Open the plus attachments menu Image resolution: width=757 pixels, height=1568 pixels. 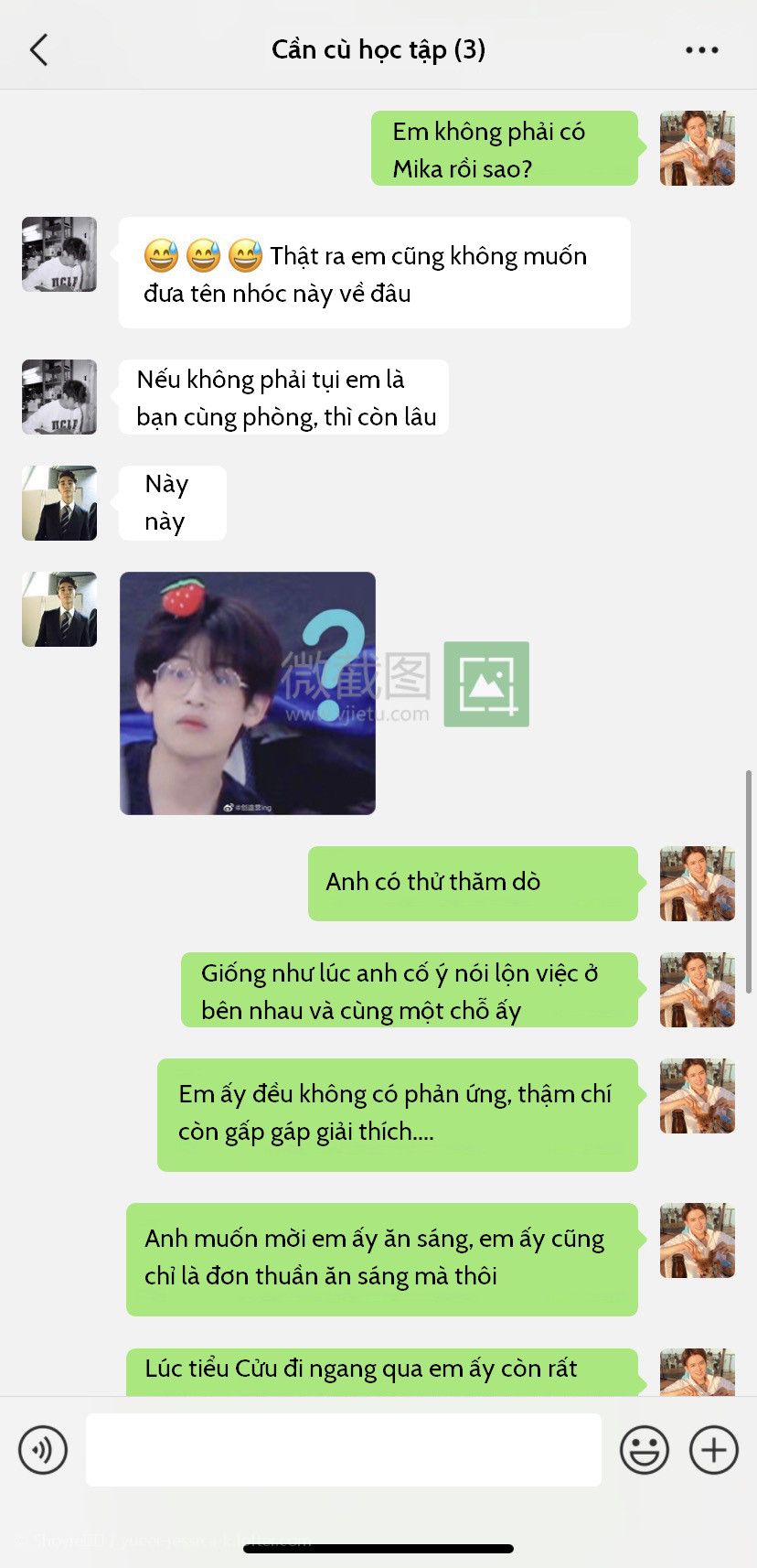(x=713, y=1450)
